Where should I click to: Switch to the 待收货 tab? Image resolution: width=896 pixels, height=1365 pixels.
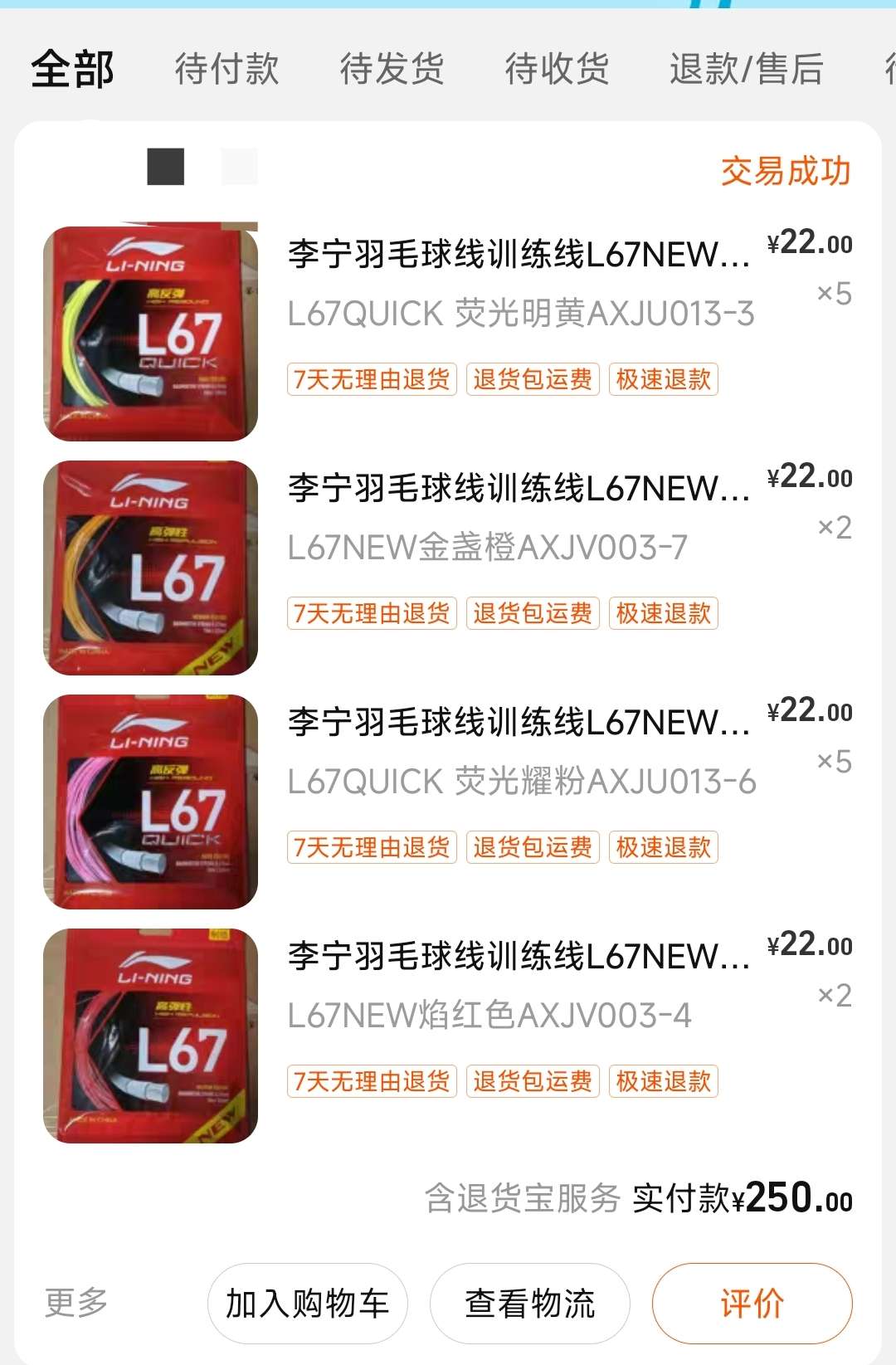click(557, 69)
